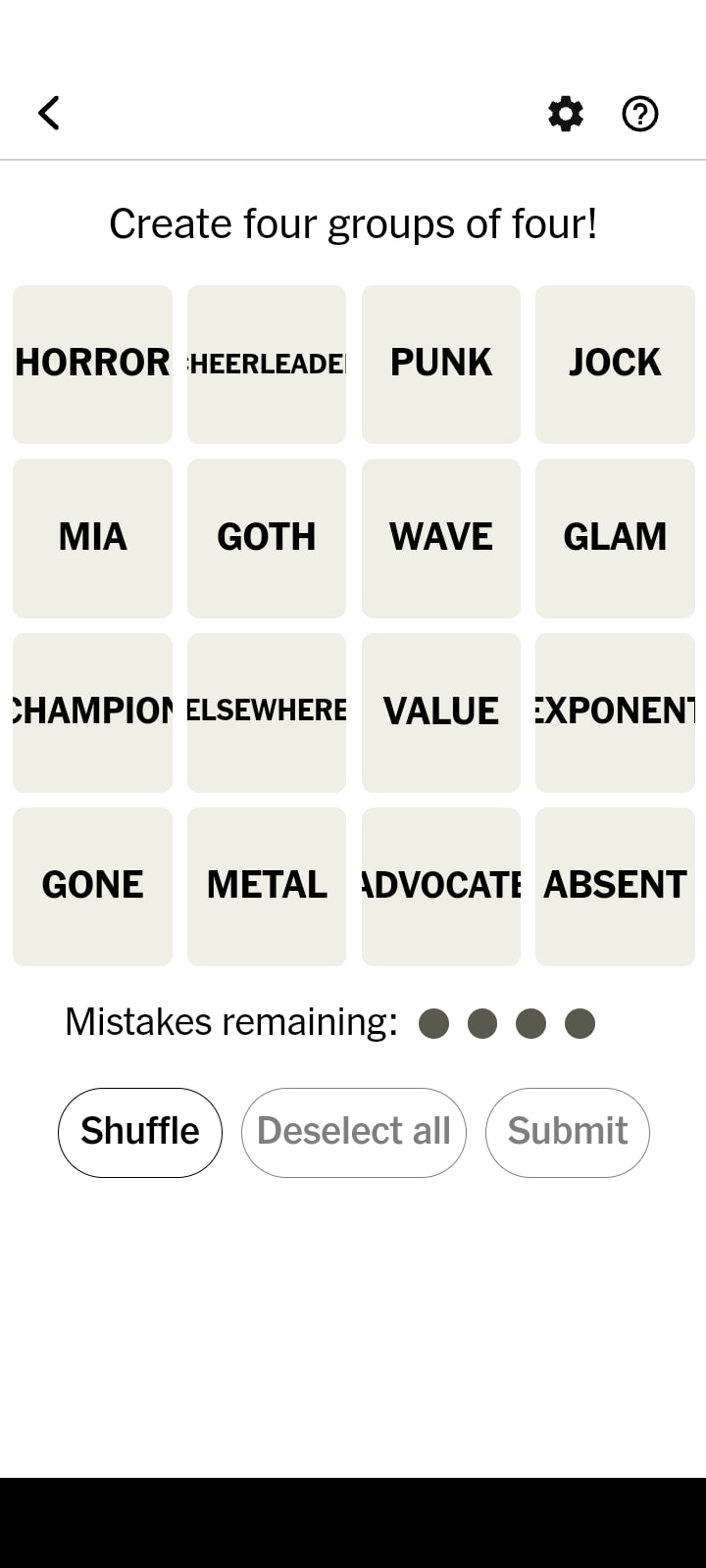Pick the PUNK word tile
This screenshot has height=1568, width=706.
tap(441, 364)
